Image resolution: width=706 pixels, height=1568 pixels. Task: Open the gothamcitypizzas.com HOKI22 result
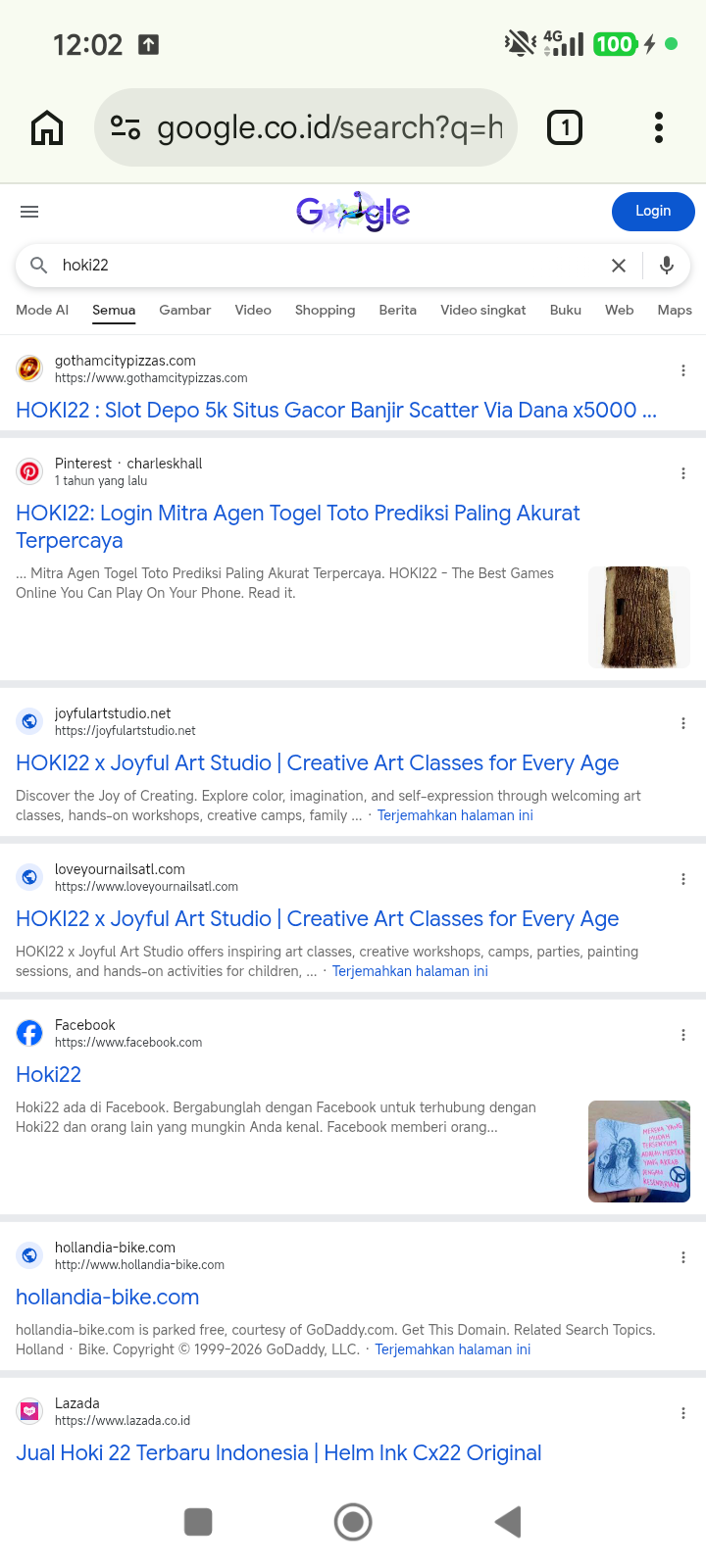(x=336, y=411)
